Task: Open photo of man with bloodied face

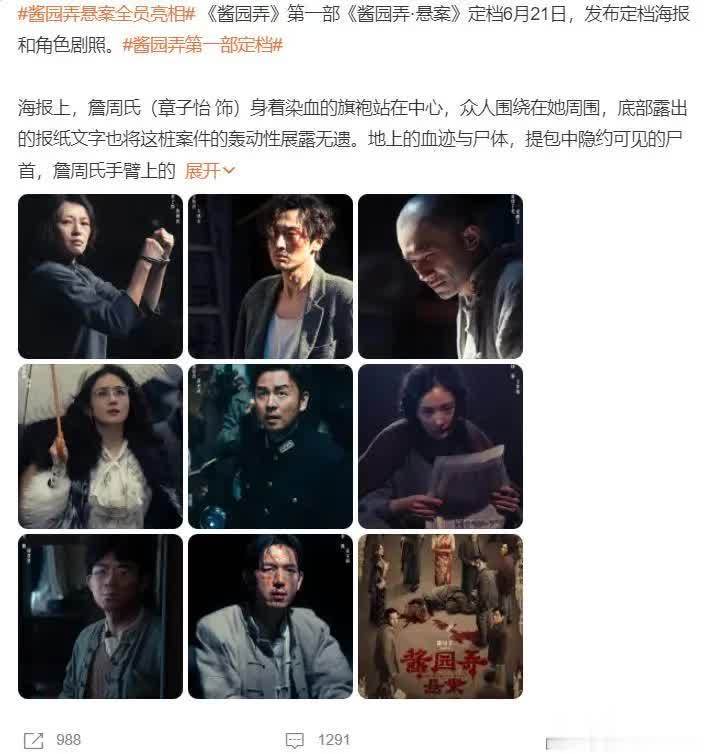Action: click(270, 616)
